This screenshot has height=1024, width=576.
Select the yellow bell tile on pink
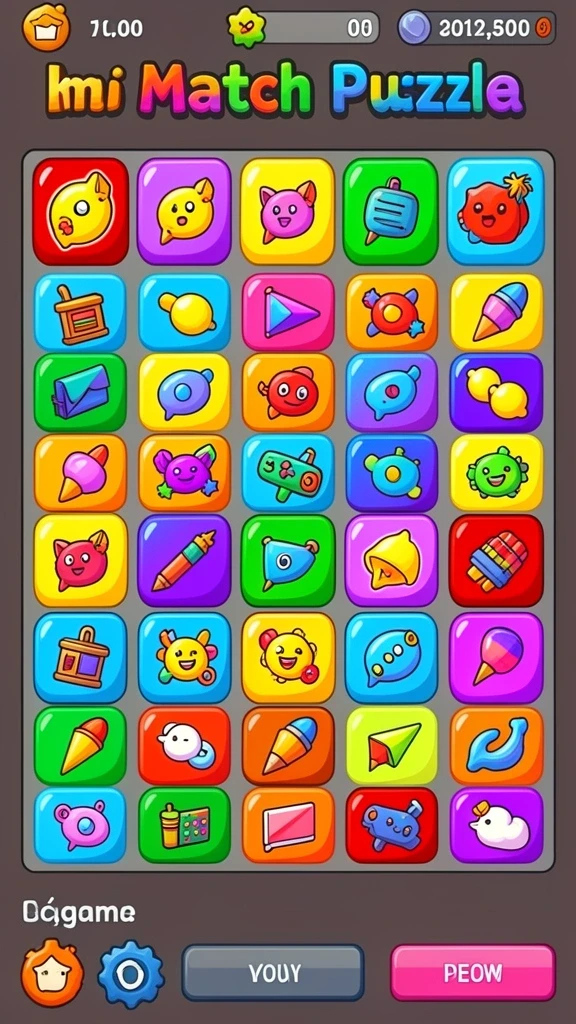pyautogui.click(x=391, y=560)
